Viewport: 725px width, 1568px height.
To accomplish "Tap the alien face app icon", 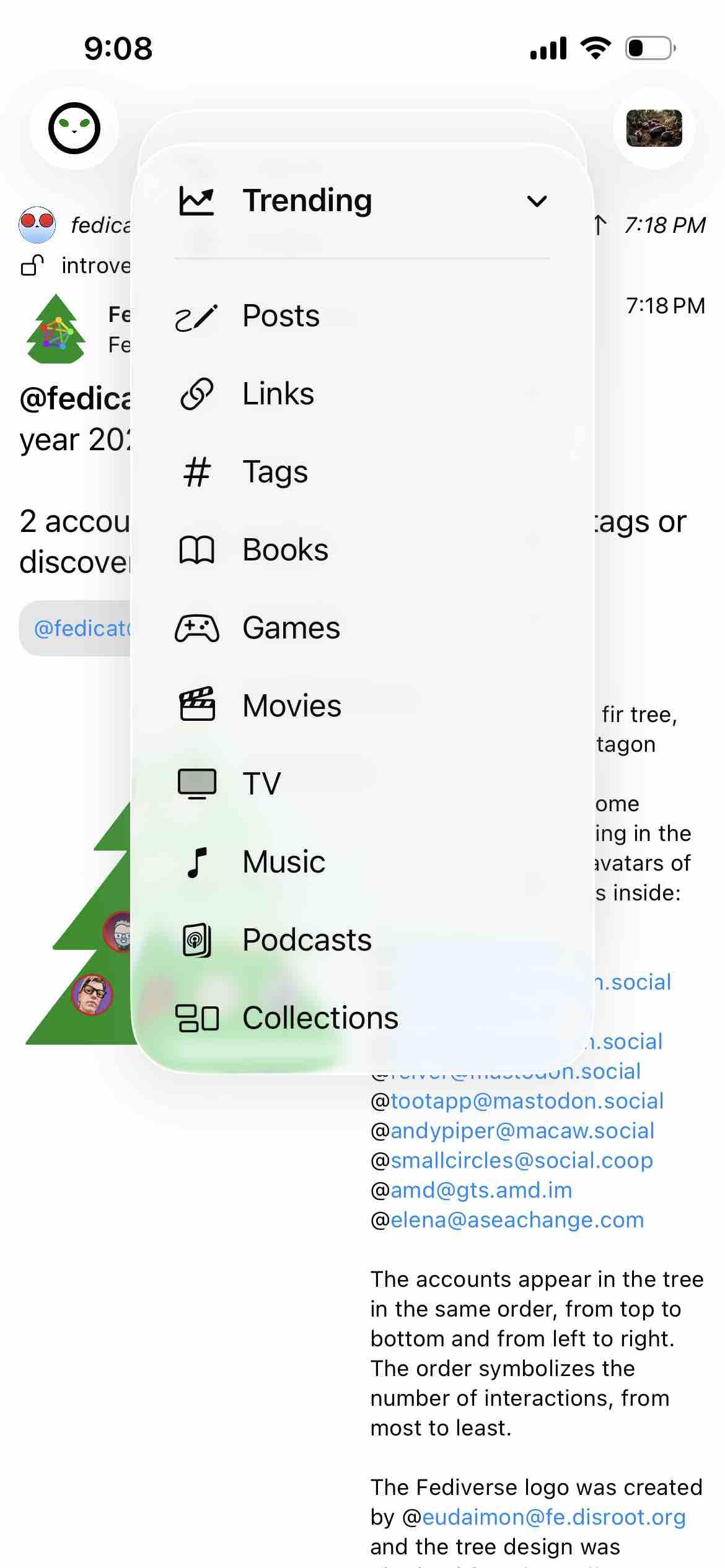I will coord(74,128).
